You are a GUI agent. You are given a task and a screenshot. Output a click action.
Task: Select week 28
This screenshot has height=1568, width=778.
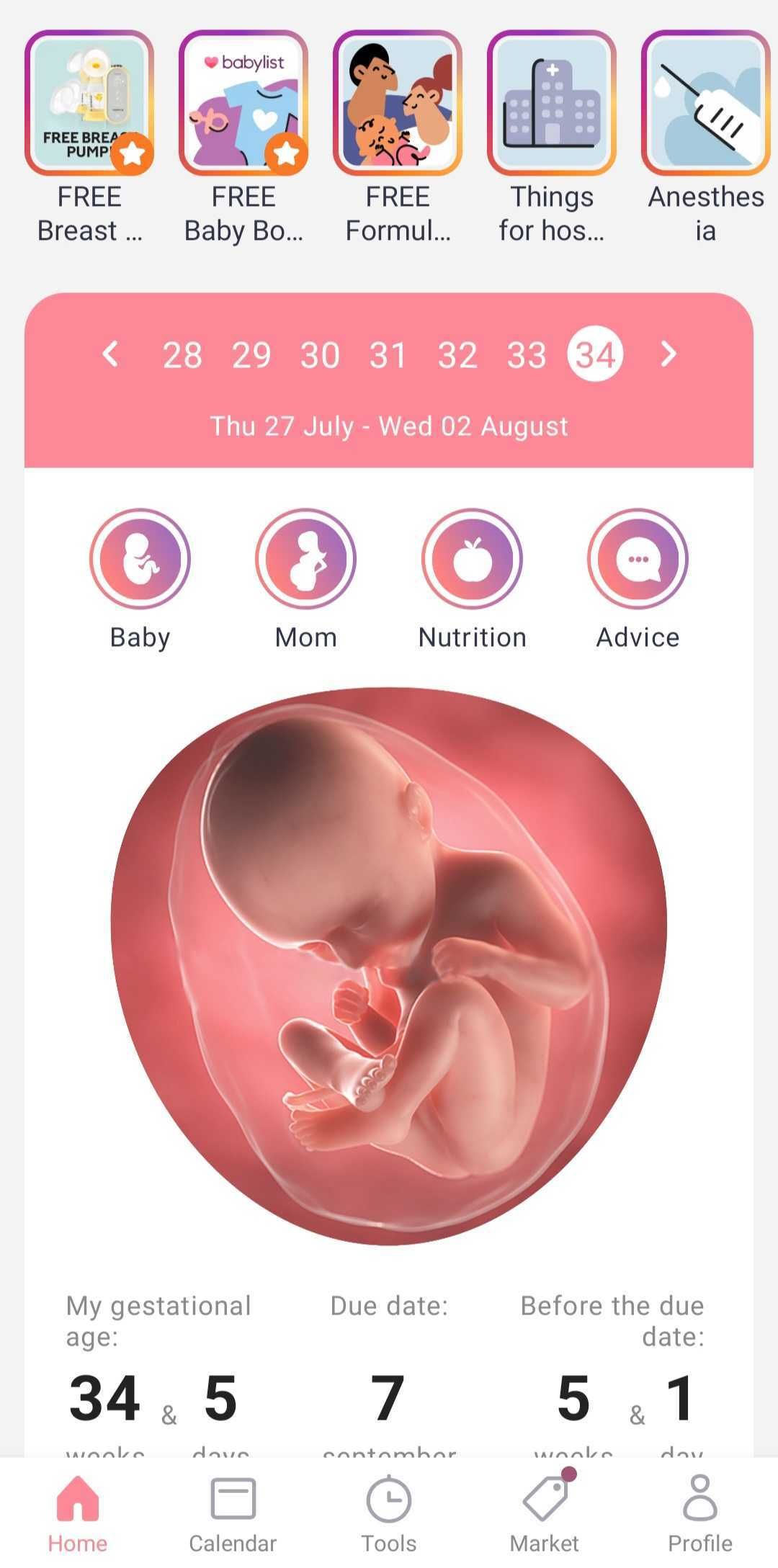[182, 355]
